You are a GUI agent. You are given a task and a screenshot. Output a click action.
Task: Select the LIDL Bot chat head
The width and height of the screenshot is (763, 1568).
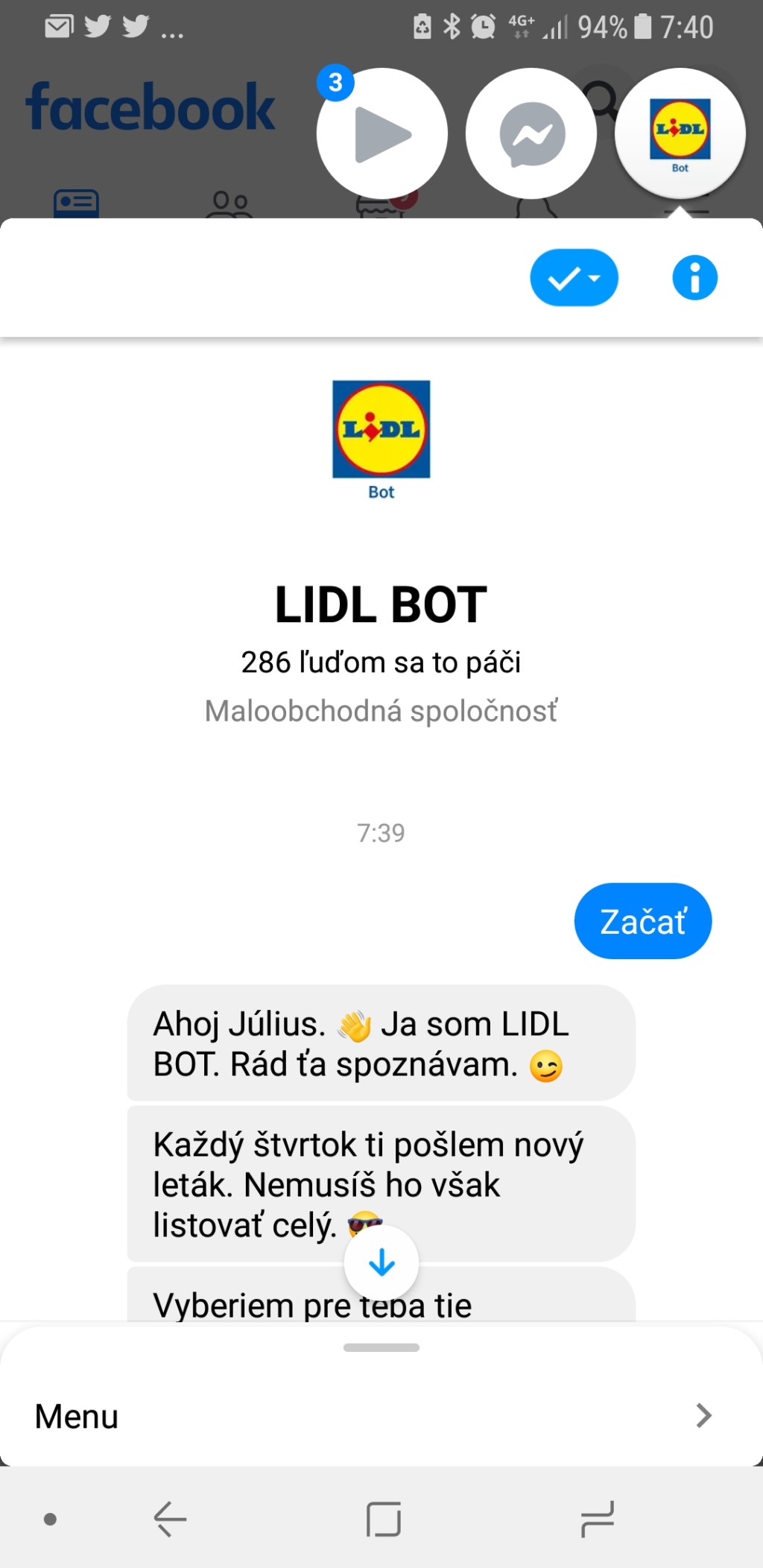tap(680, 134)
